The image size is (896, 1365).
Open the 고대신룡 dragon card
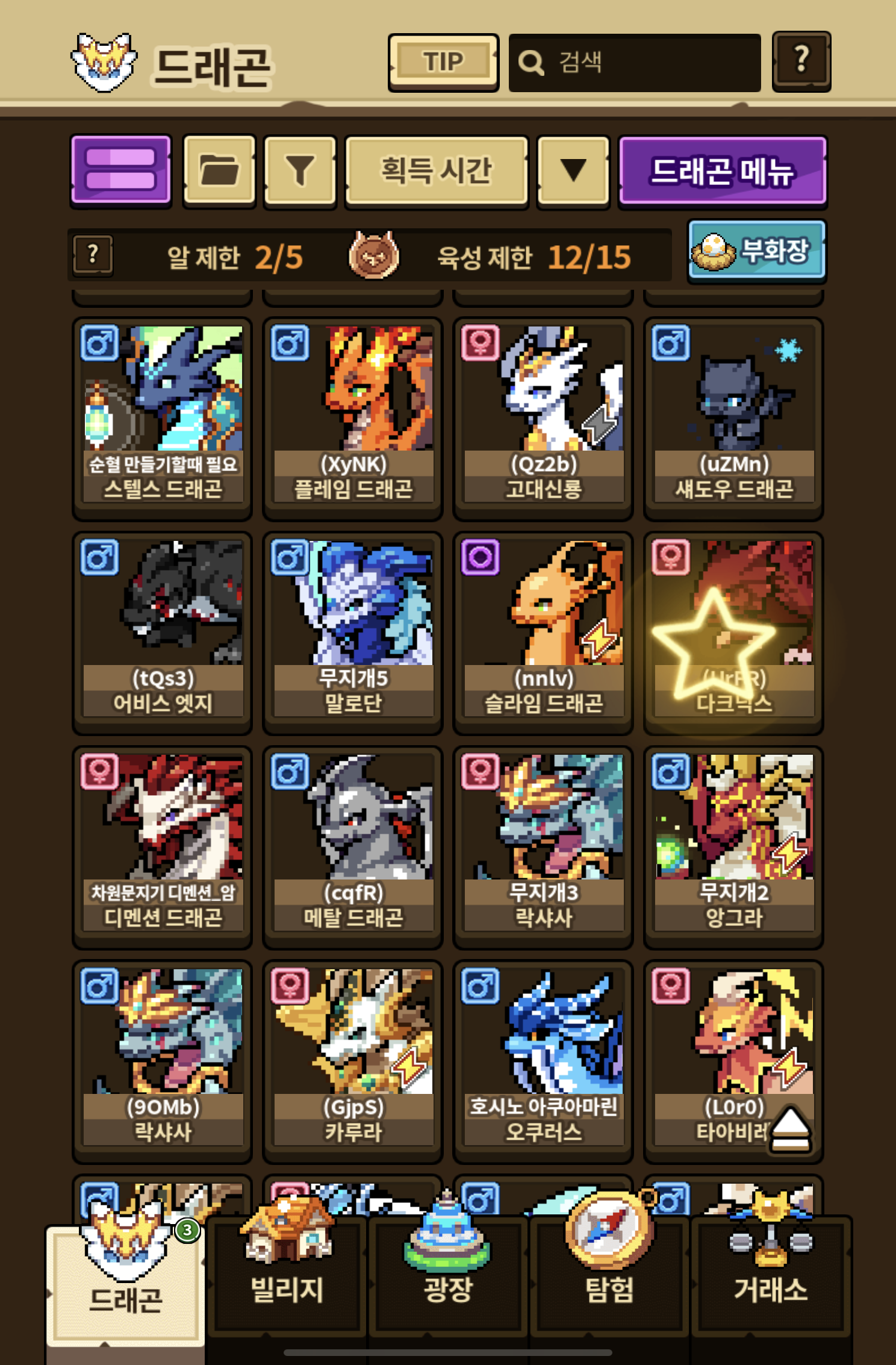[x=543, y=416]
